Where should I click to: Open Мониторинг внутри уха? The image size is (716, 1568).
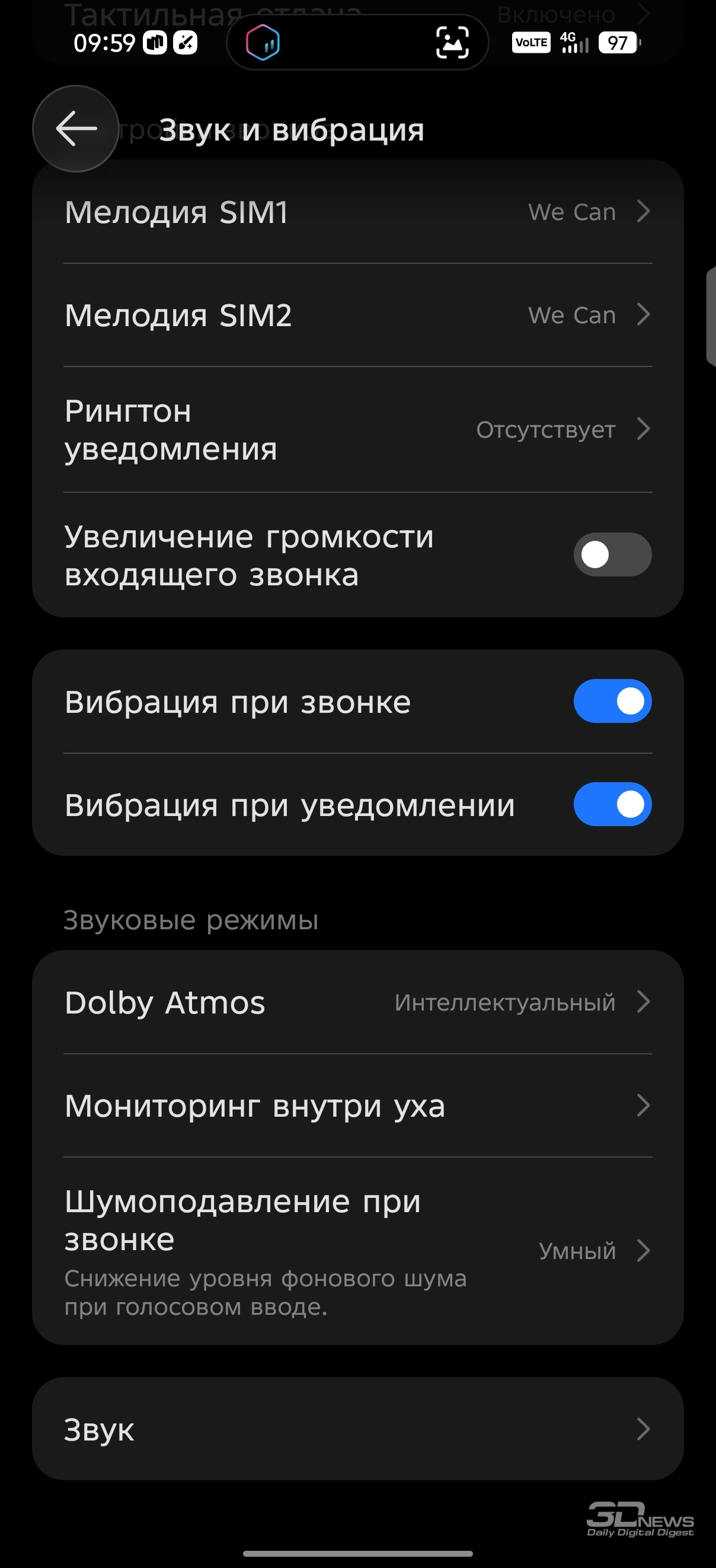(x=357, y=1105)
